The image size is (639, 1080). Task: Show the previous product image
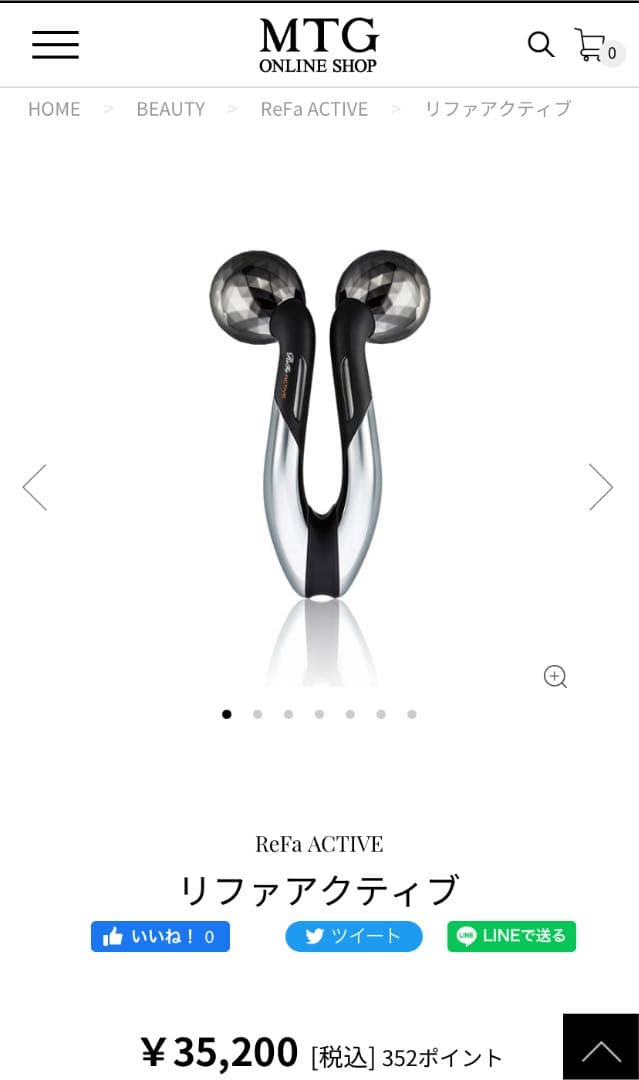tap(35, 487)
